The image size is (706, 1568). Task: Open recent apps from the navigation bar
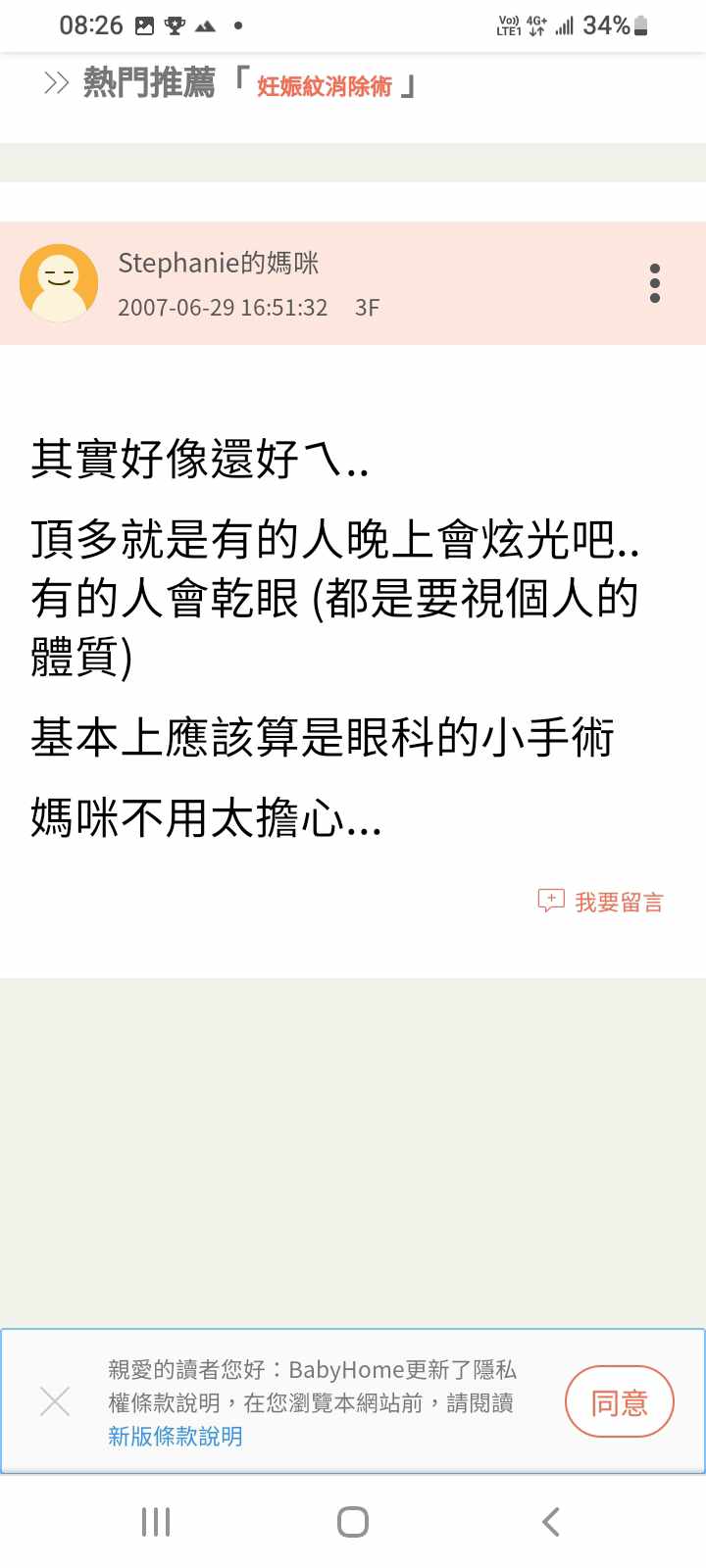[x=156, y=1522]
